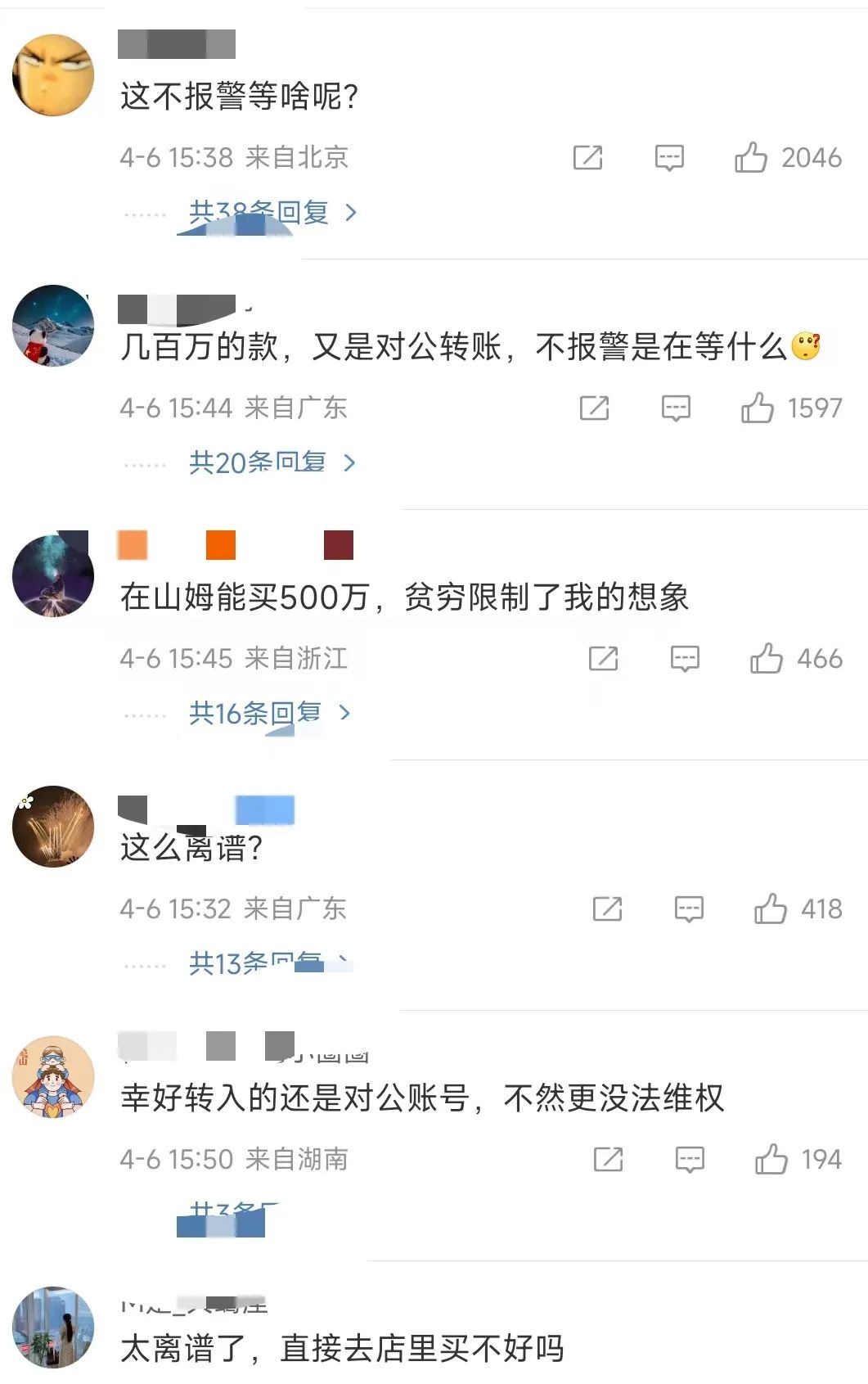Expand the 共20条回复 replies
Screen dimensions: 868x1384
point(272,463)
